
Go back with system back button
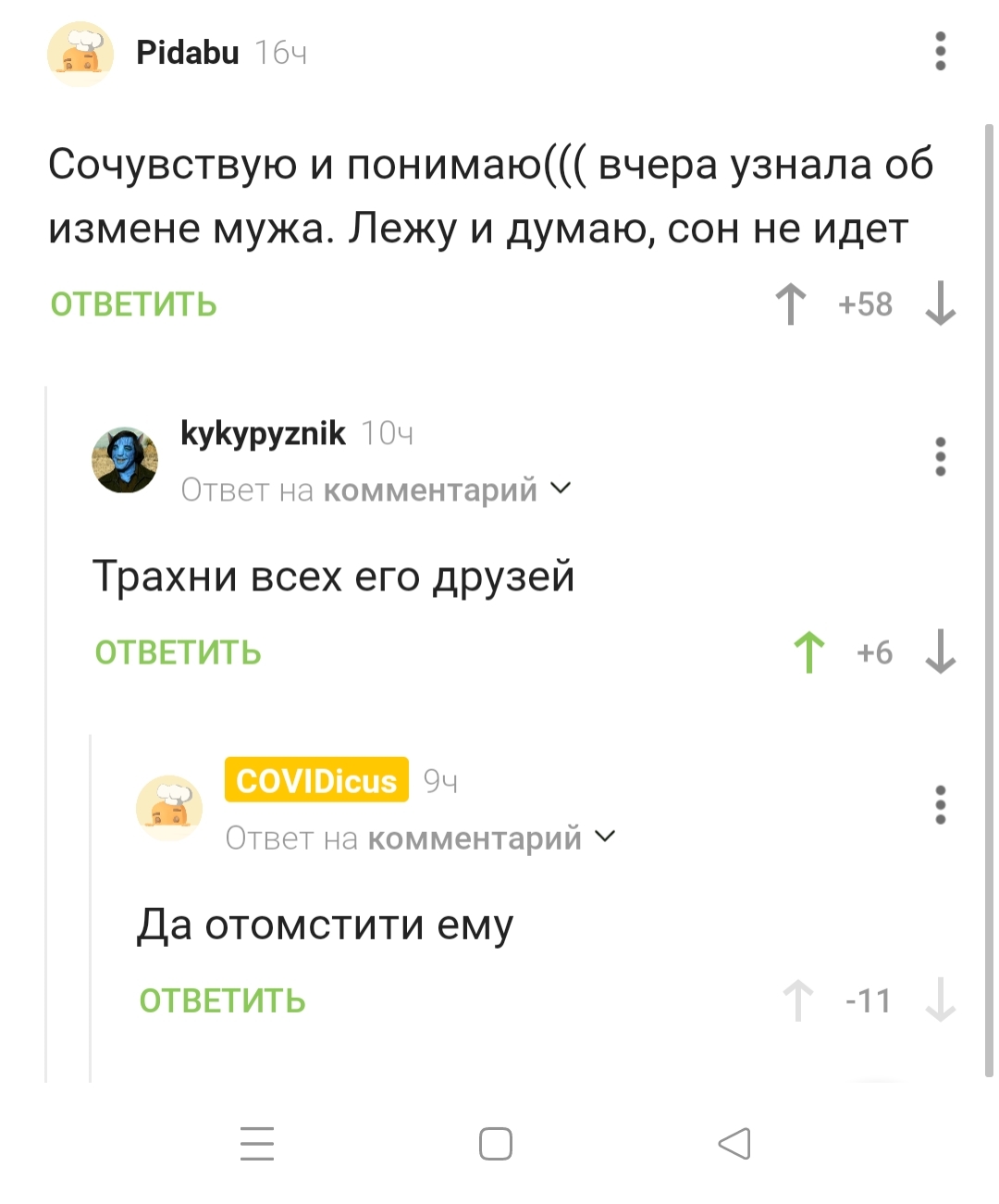[734, 1144]
